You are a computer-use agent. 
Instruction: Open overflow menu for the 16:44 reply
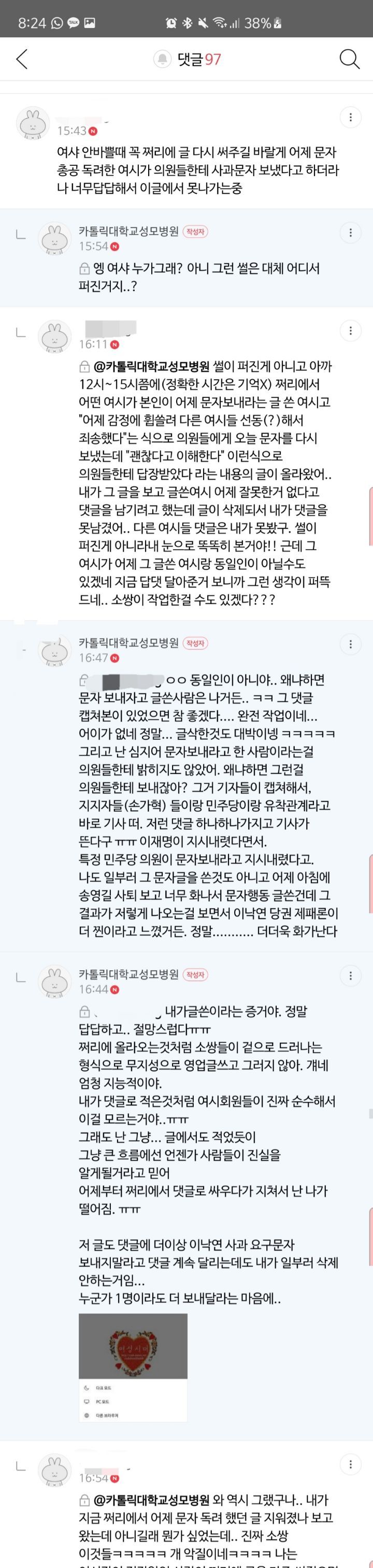pyautogui.click(x=351, y=975)
